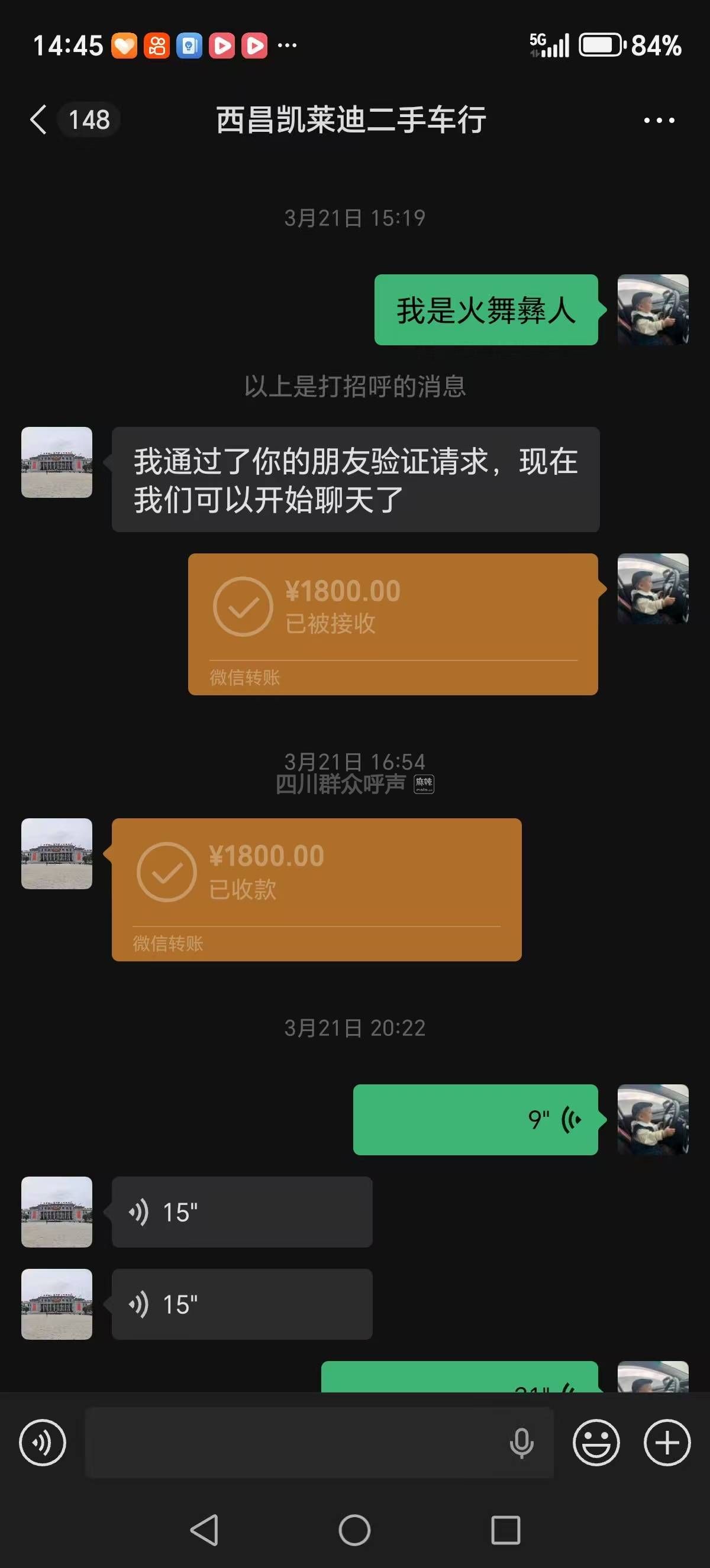Open the contact's avatar beside the verification message
Viewport: 710px width, 1568px height.
pos(57,462)
